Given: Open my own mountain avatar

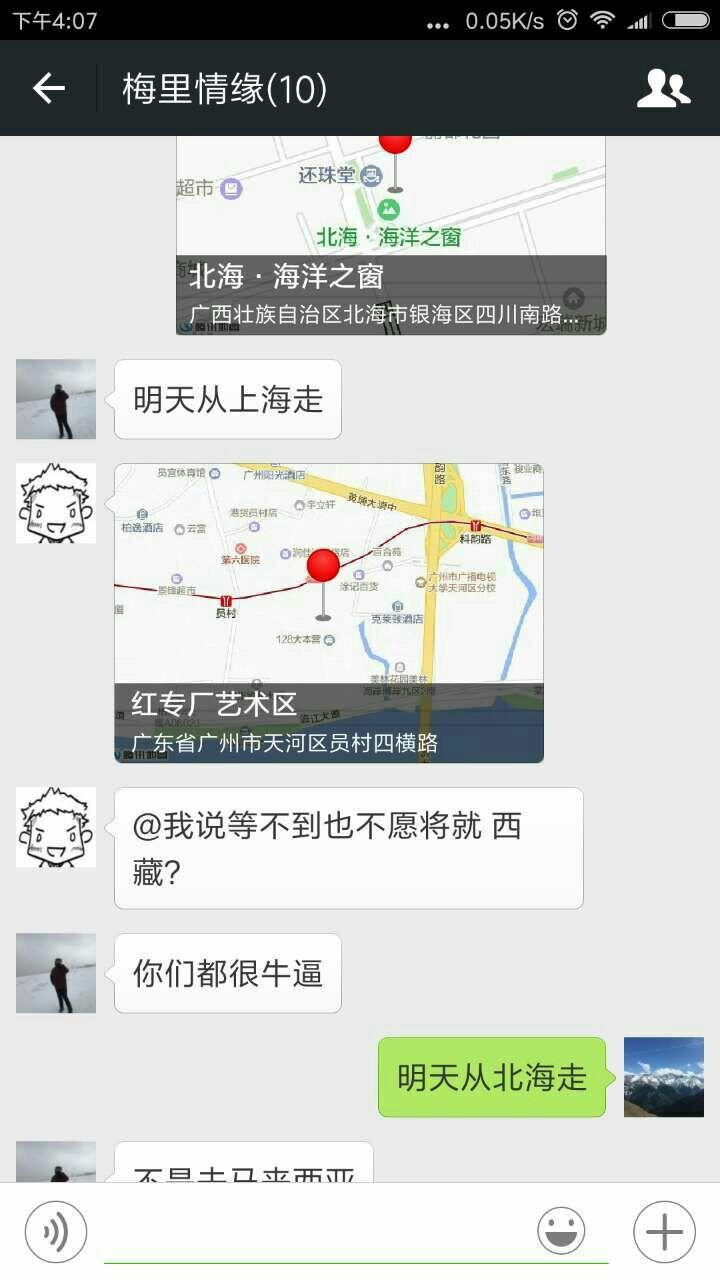Looking at the screenshot, I should coord(664,1077).
